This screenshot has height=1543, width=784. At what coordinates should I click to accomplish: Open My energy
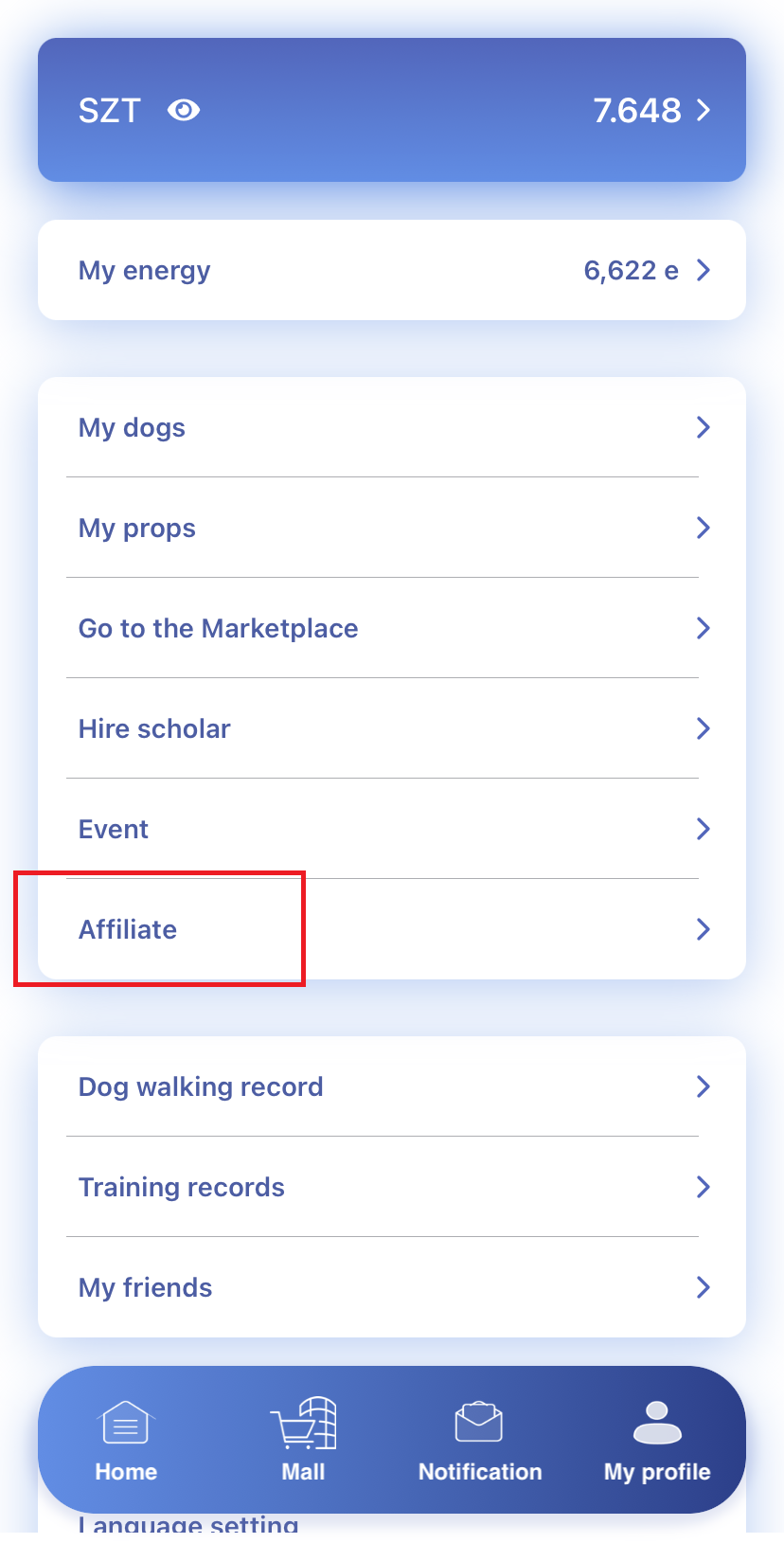pyautogui.click(x=391, y=271)
